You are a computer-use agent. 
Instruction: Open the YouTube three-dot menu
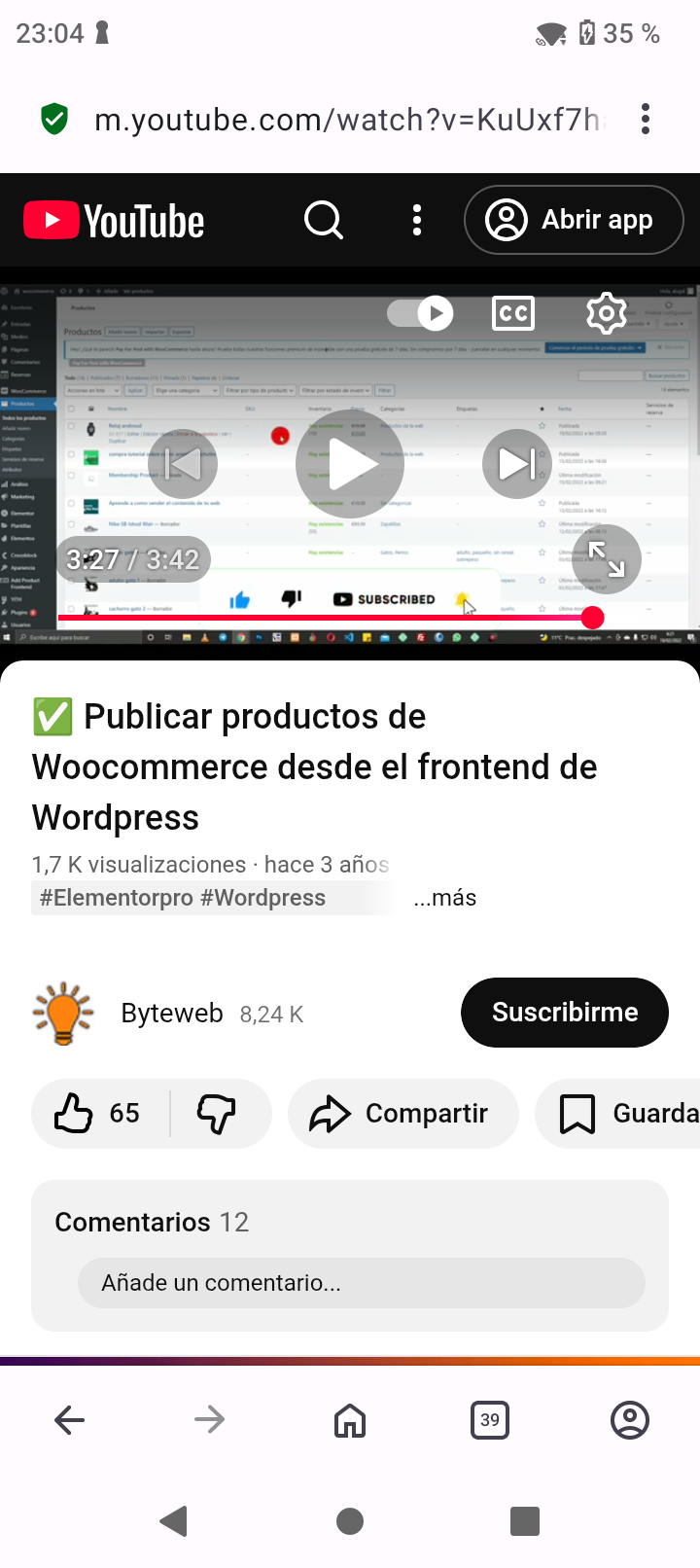416,220
